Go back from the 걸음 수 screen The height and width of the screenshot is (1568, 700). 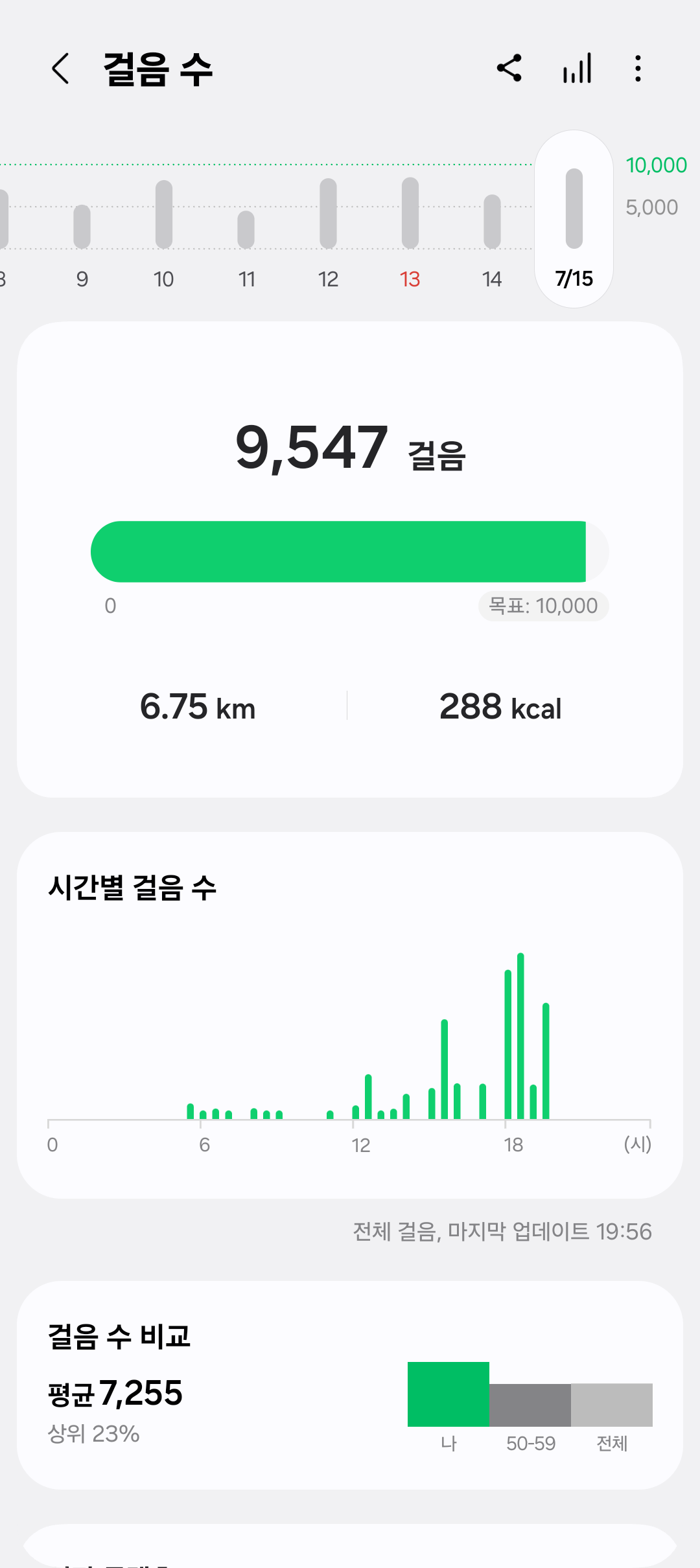click(60, 69)
